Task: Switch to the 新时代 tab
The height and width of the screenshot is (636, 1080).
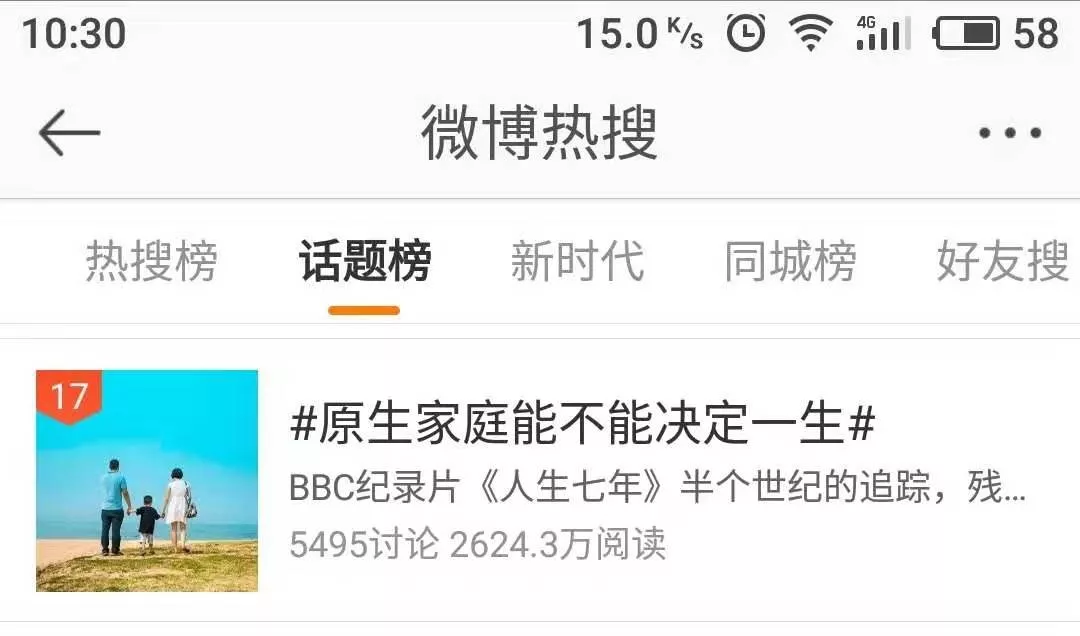Action: (x=577, y=262)
